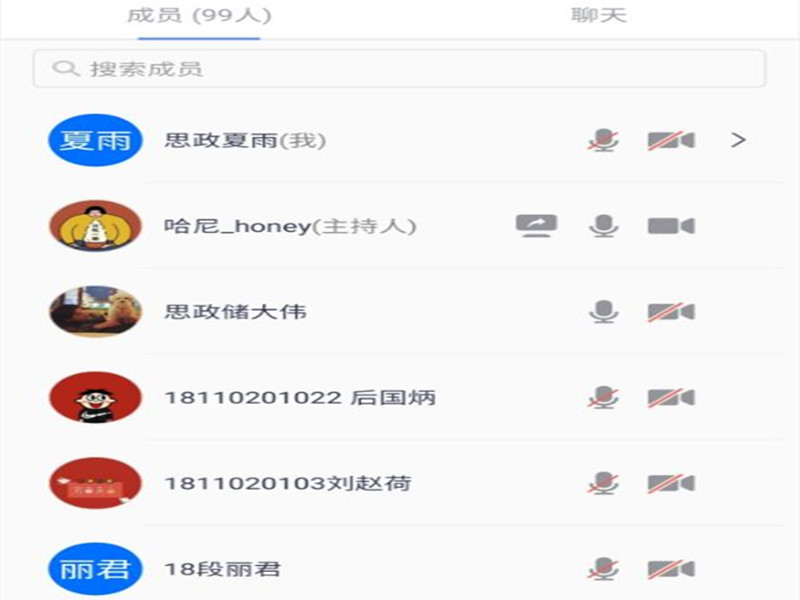Switch to the 聊天 tab
The height and width of the screenshot is (600, 800).
[x=598, y=16]
